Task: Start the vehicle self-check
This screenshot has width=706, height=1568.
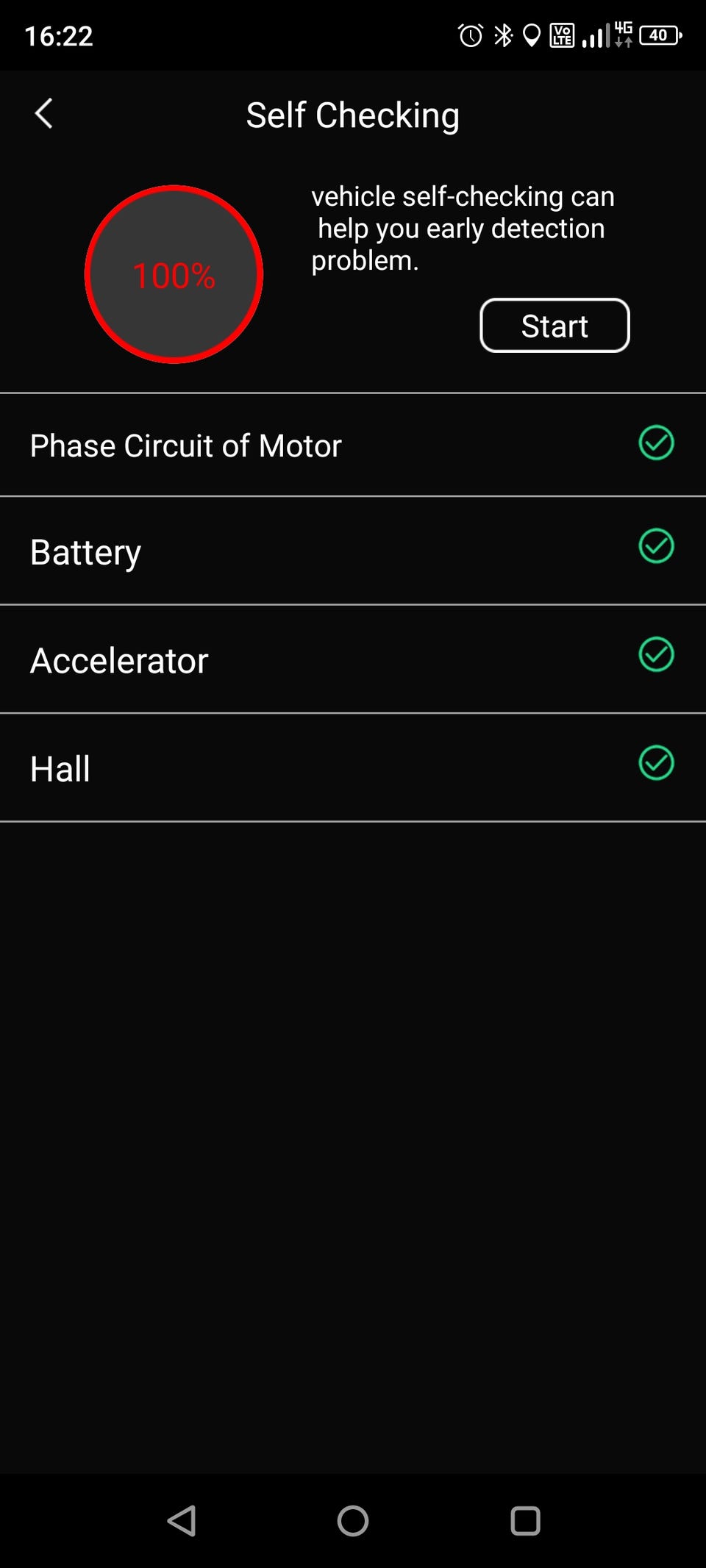Action: pos(555,326)
